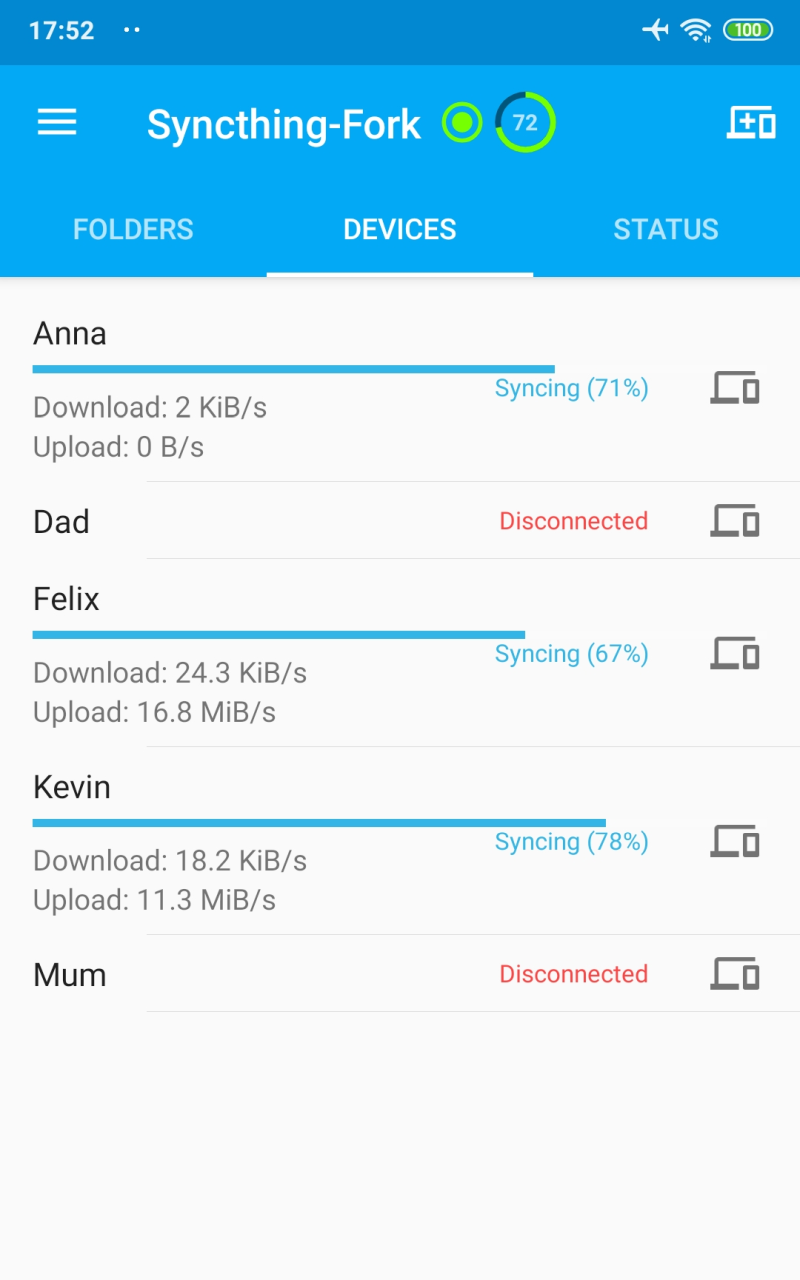Switch to the FOLDERS tab
The image size is (800, 1280).
[133, 229]
